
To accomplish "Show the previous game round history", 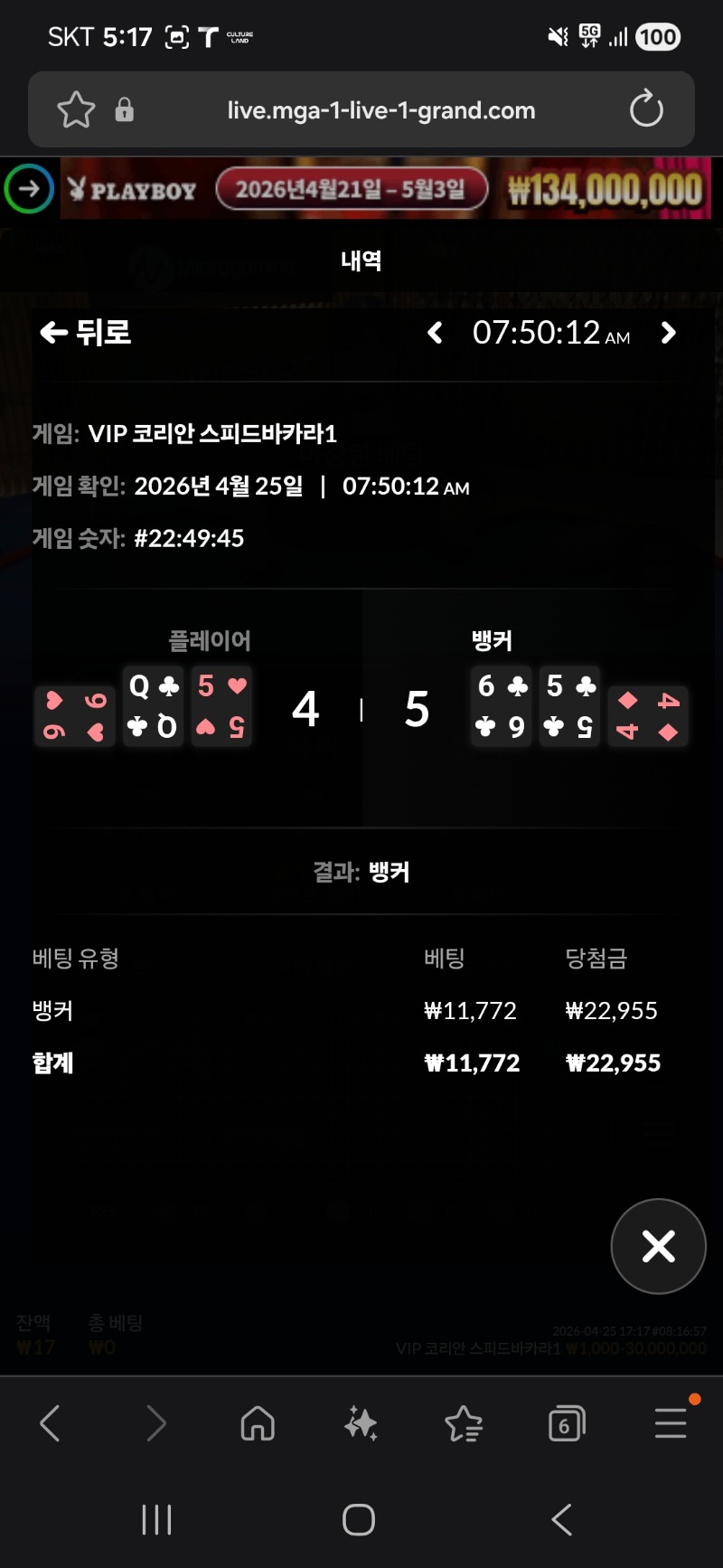I will [x=435, y=333].
